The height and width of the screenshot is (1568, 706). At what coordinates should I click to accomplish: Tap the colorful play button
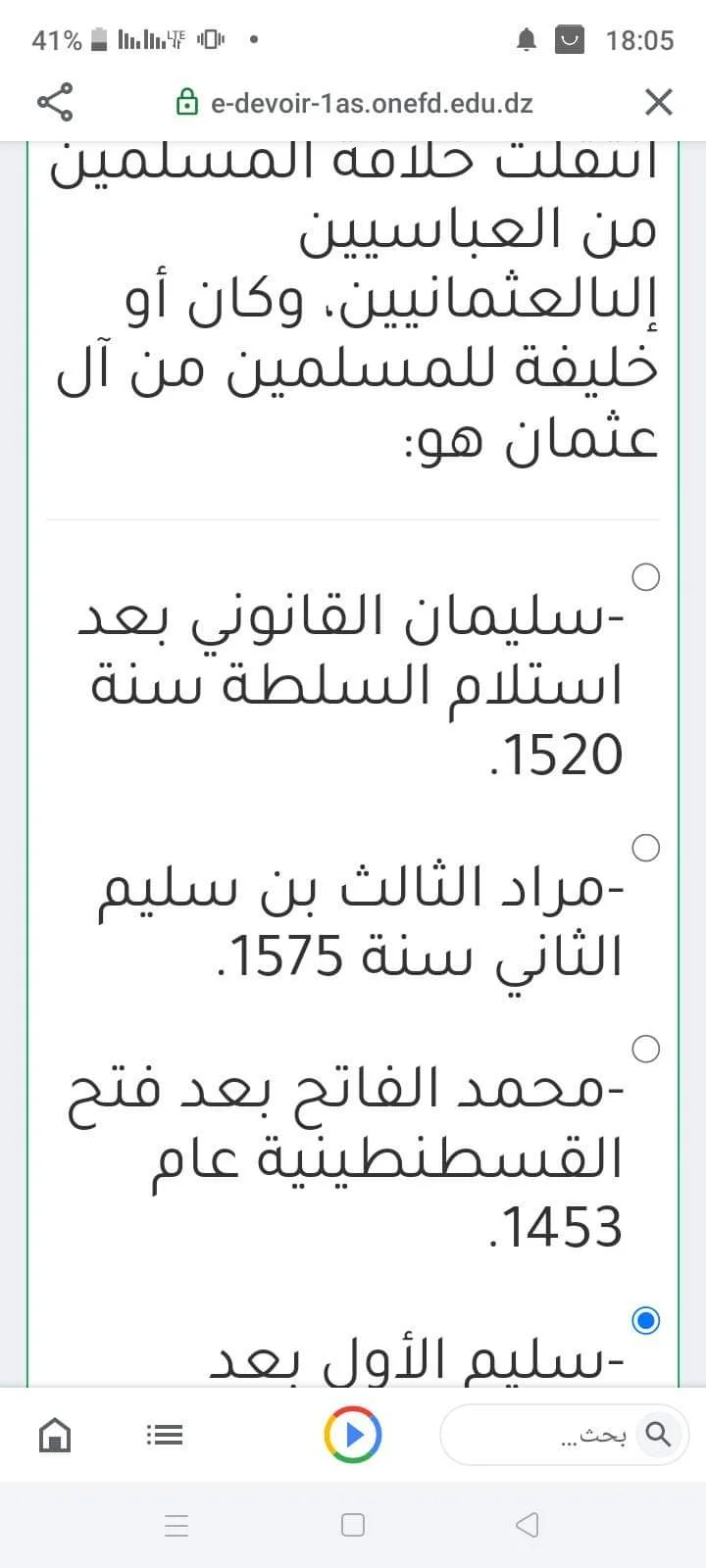[353, 1436]
